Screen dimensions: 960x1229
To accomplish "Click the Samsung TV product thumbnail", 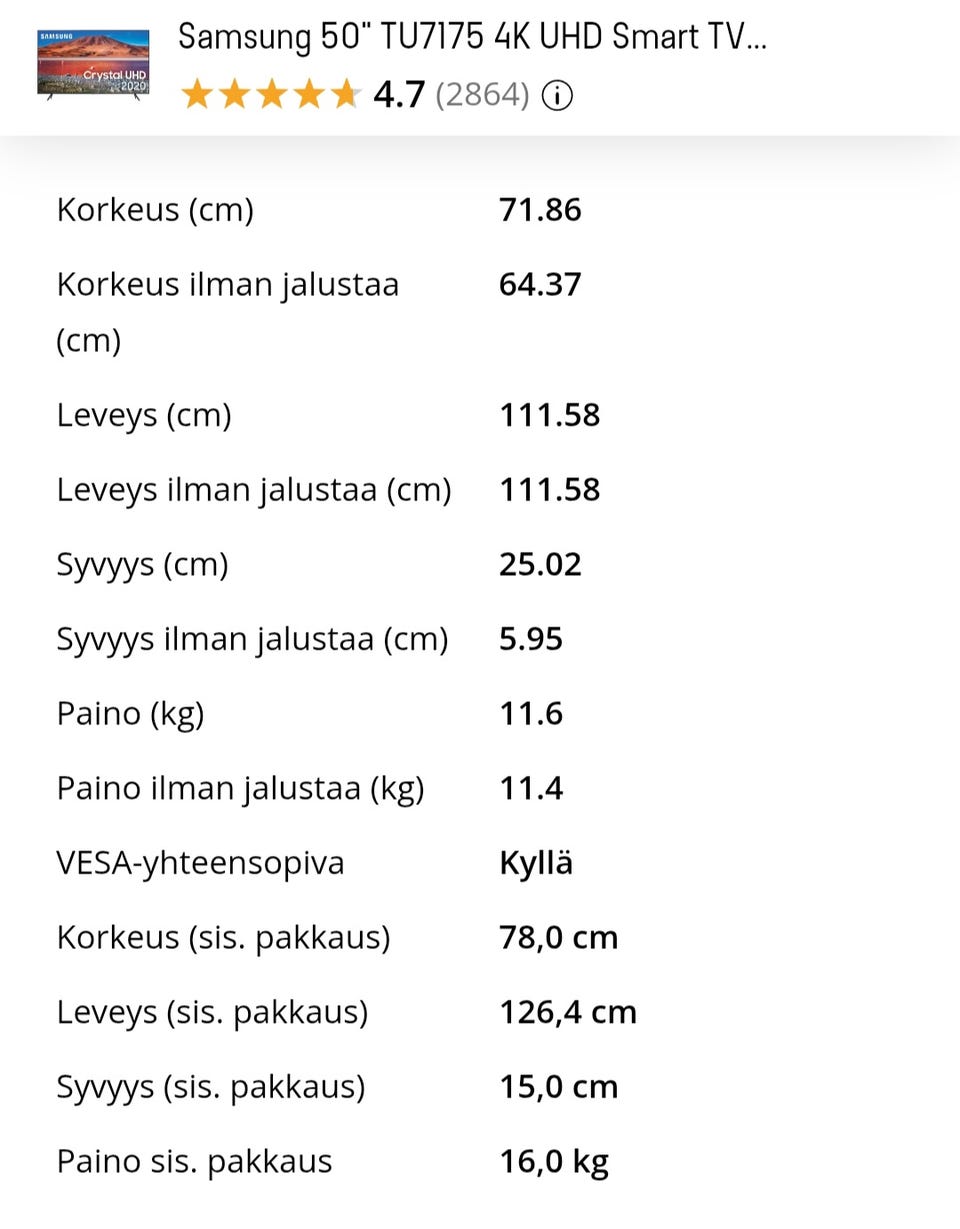I will pos(93,63).
